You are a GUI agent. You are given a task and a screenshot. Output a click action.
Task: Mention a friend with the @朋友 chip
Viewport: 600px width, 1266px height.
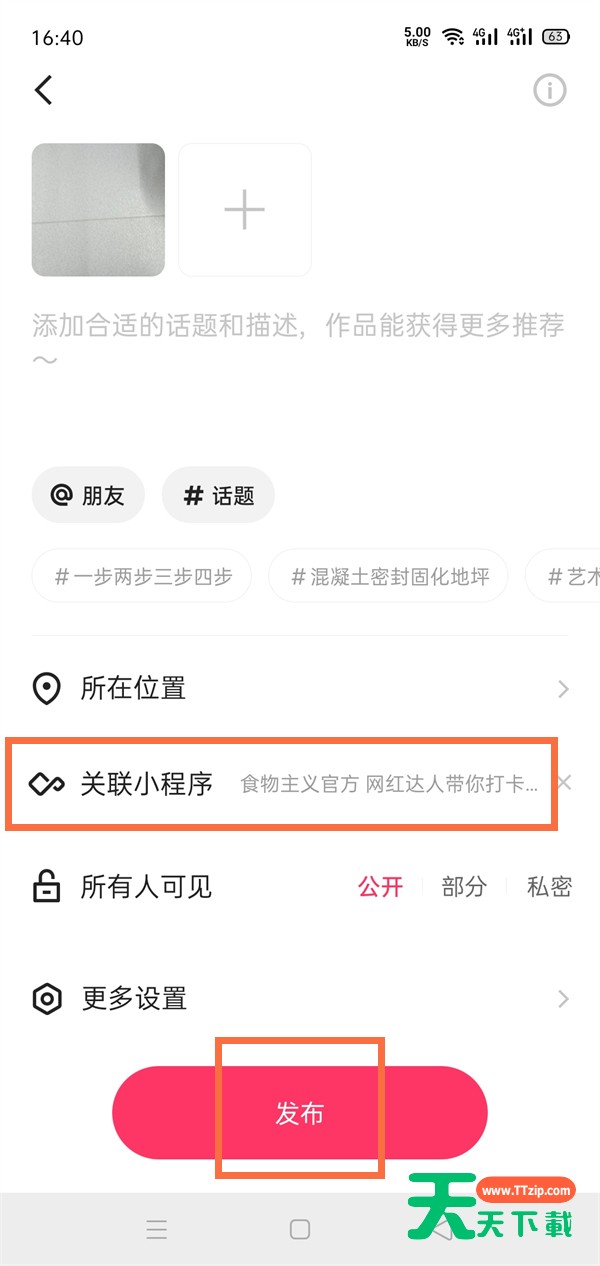[88, 495]
